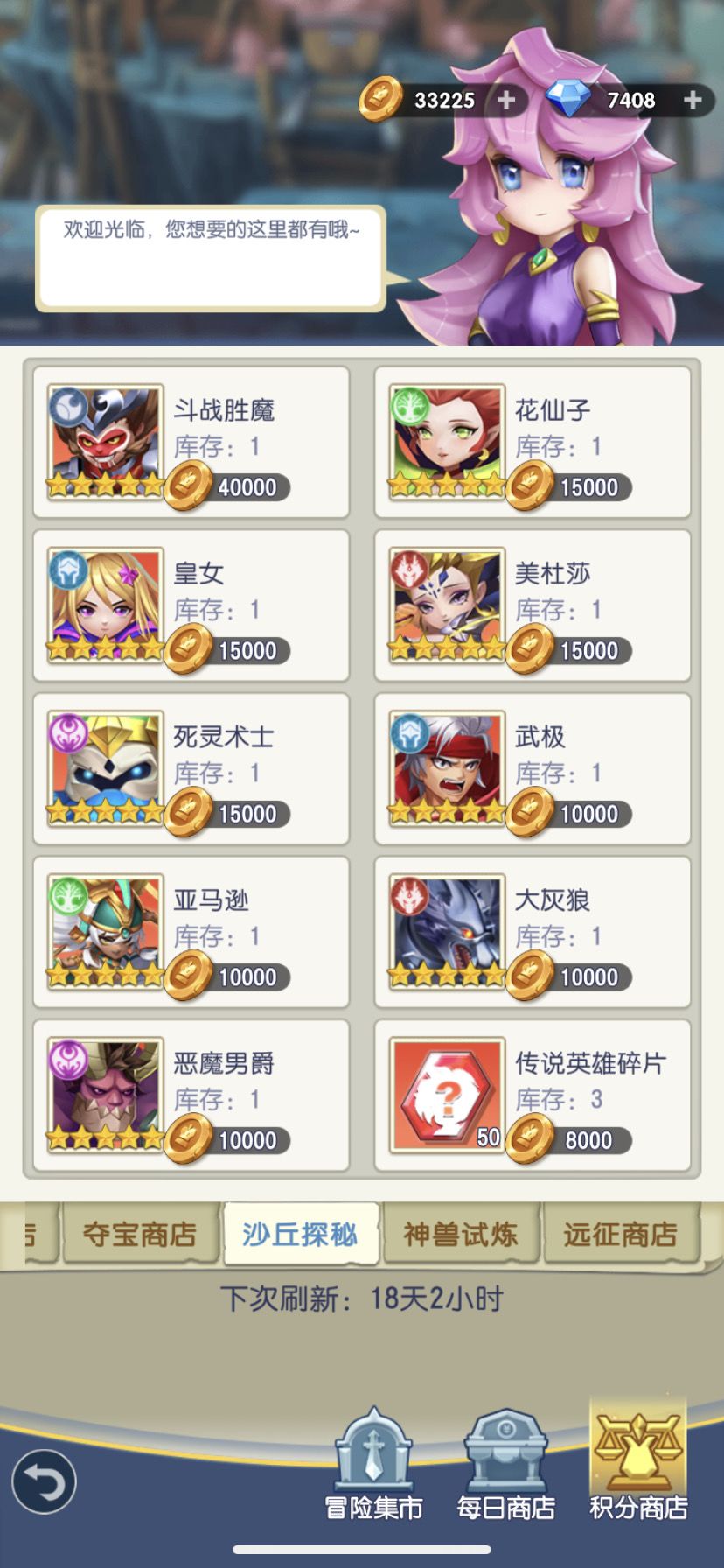Select the 传说英雄碎片 fragment icon

click(444, 1095)
